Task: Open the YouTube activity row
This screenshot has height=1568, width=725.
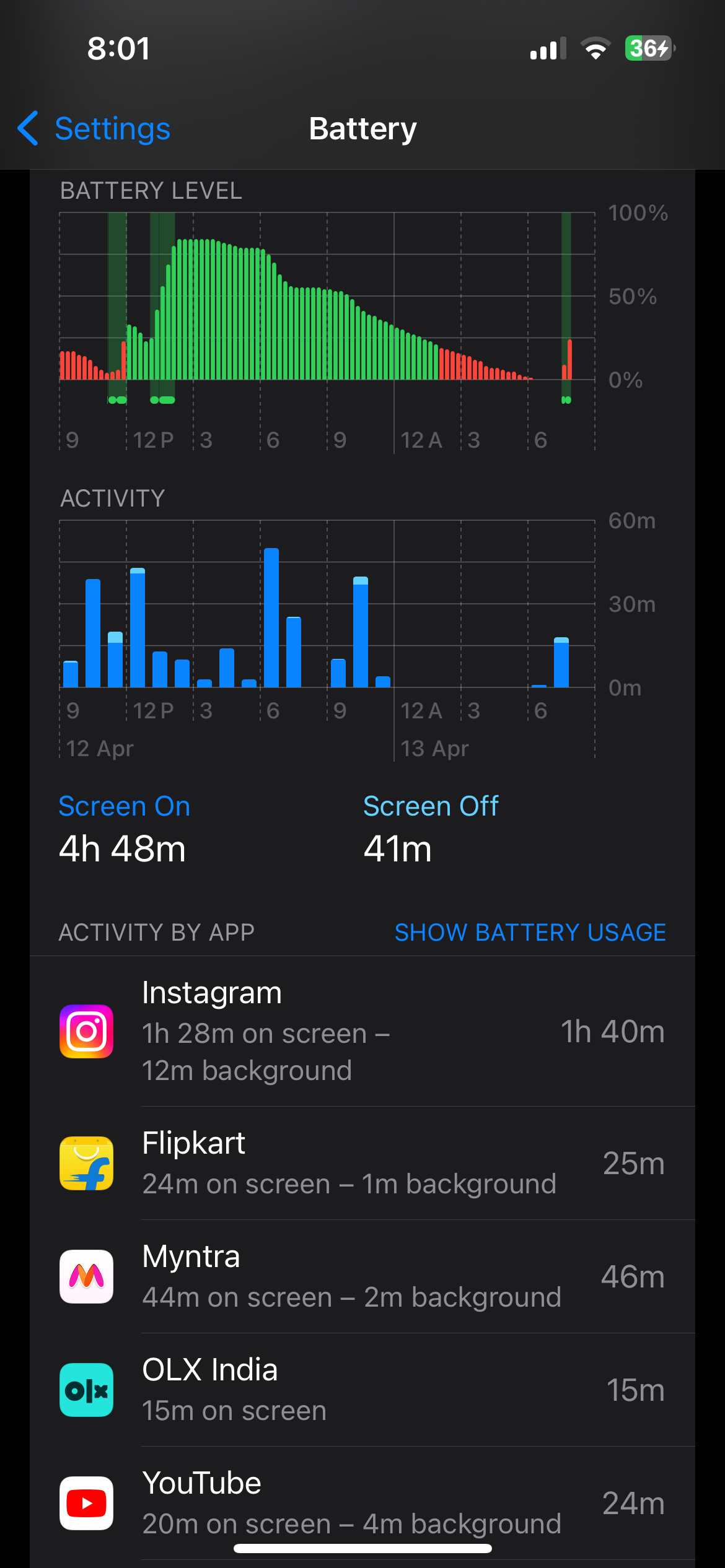Action: (362, 1503)
